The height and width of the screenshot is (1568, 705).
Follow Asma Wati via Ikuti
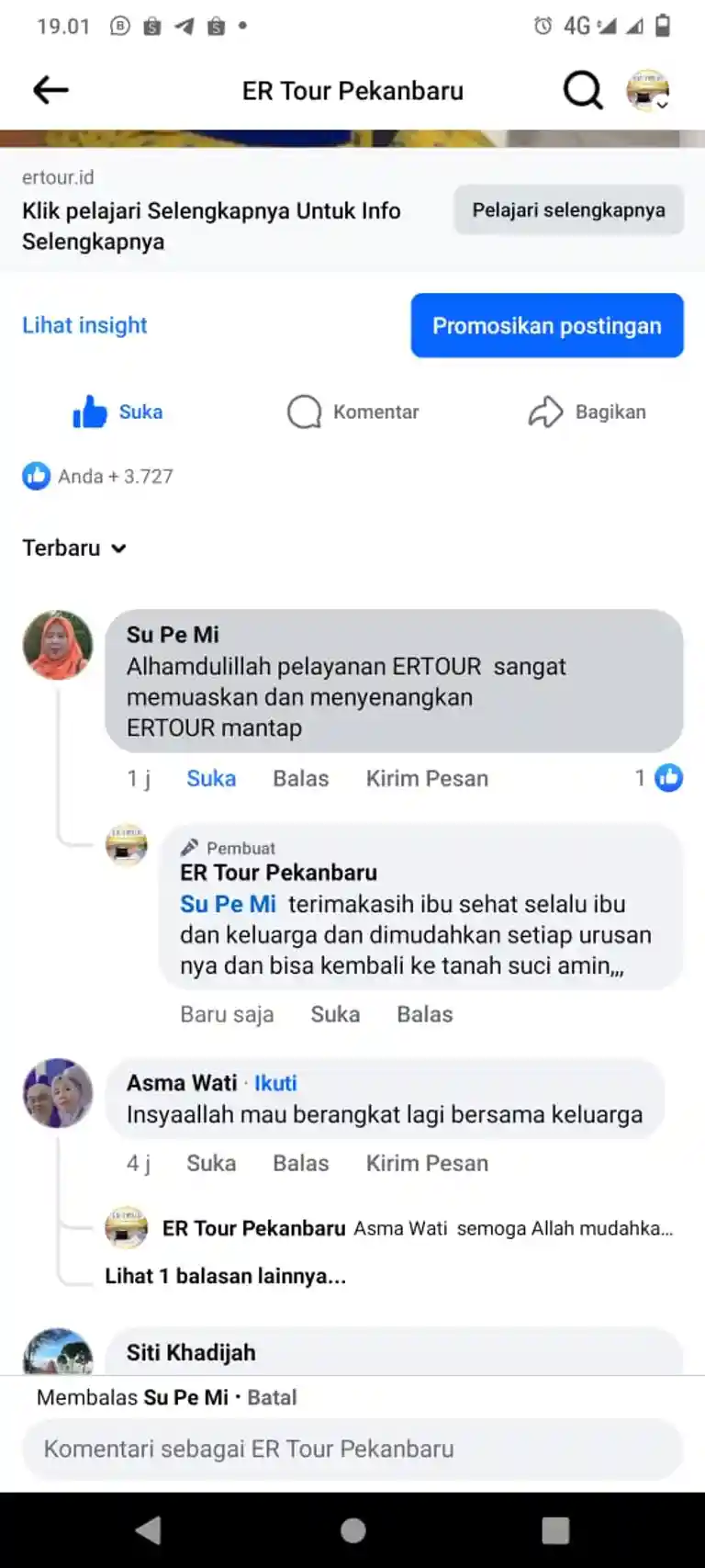pyautogui.click(x=275, y=1083)
